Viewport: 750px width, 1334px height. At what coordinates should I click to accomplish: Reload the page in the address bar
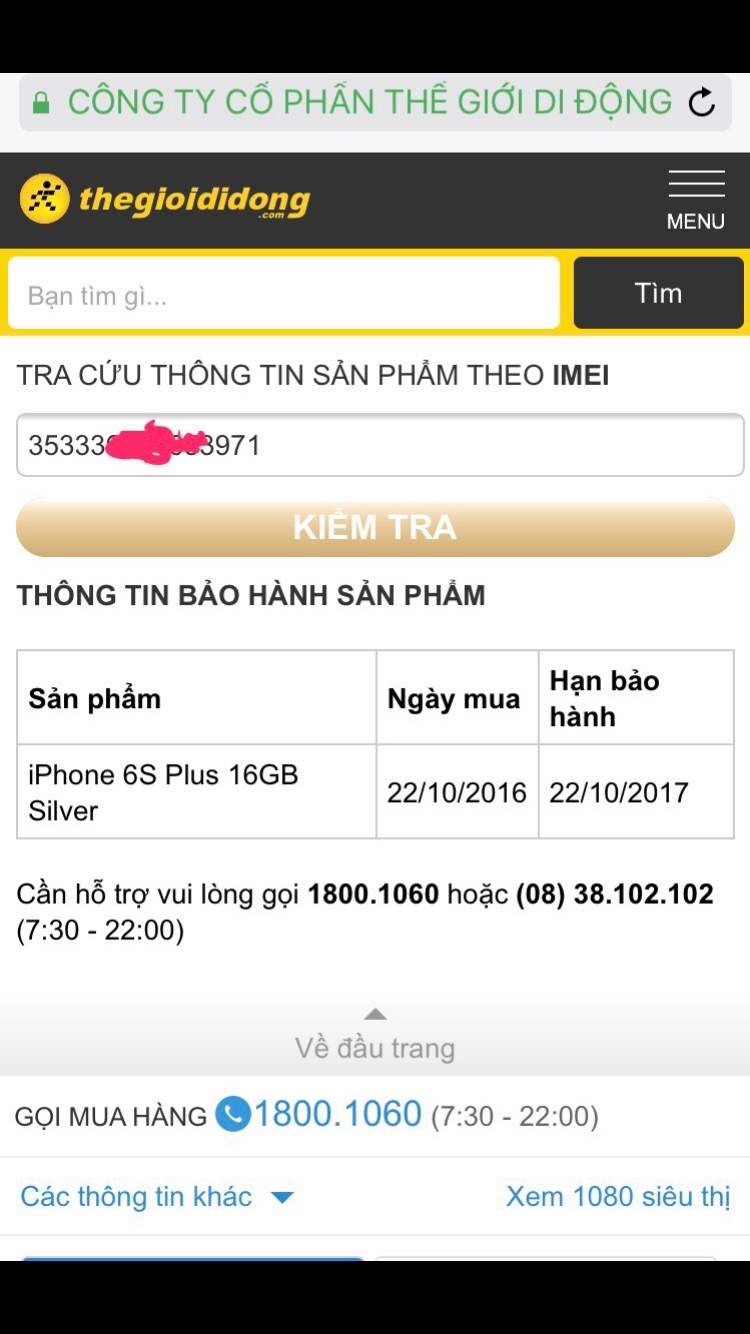pyautogui.click(x=702, y=102)
